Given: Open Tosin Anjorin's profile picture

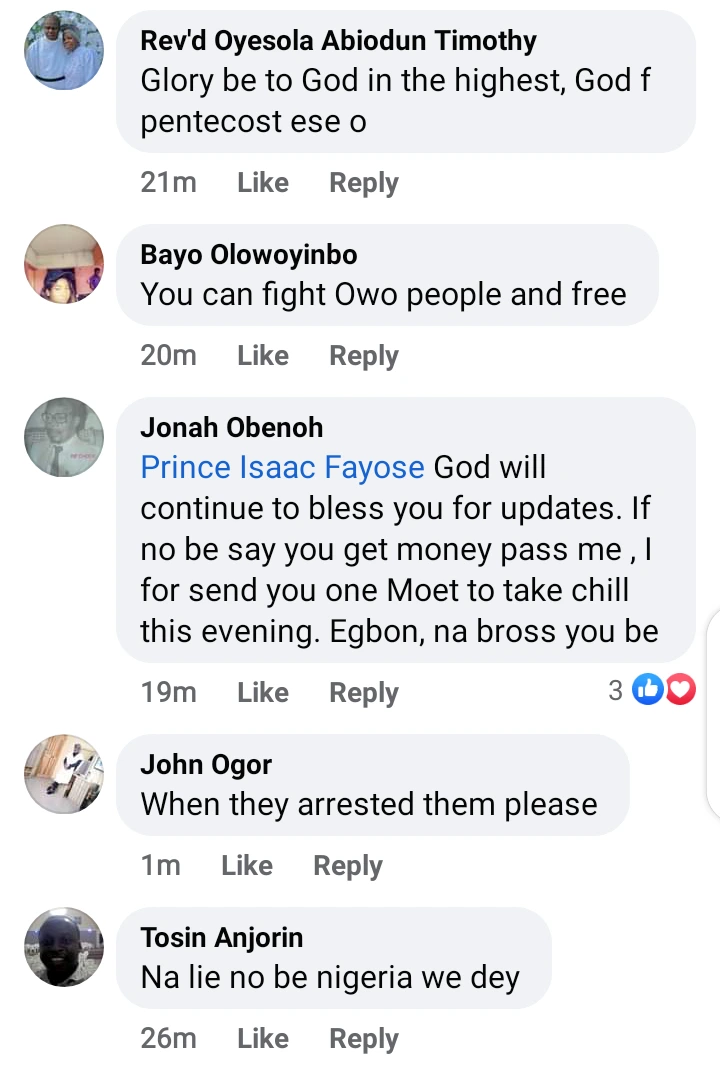Looking at the screenshot, I should tap(64, 947).
